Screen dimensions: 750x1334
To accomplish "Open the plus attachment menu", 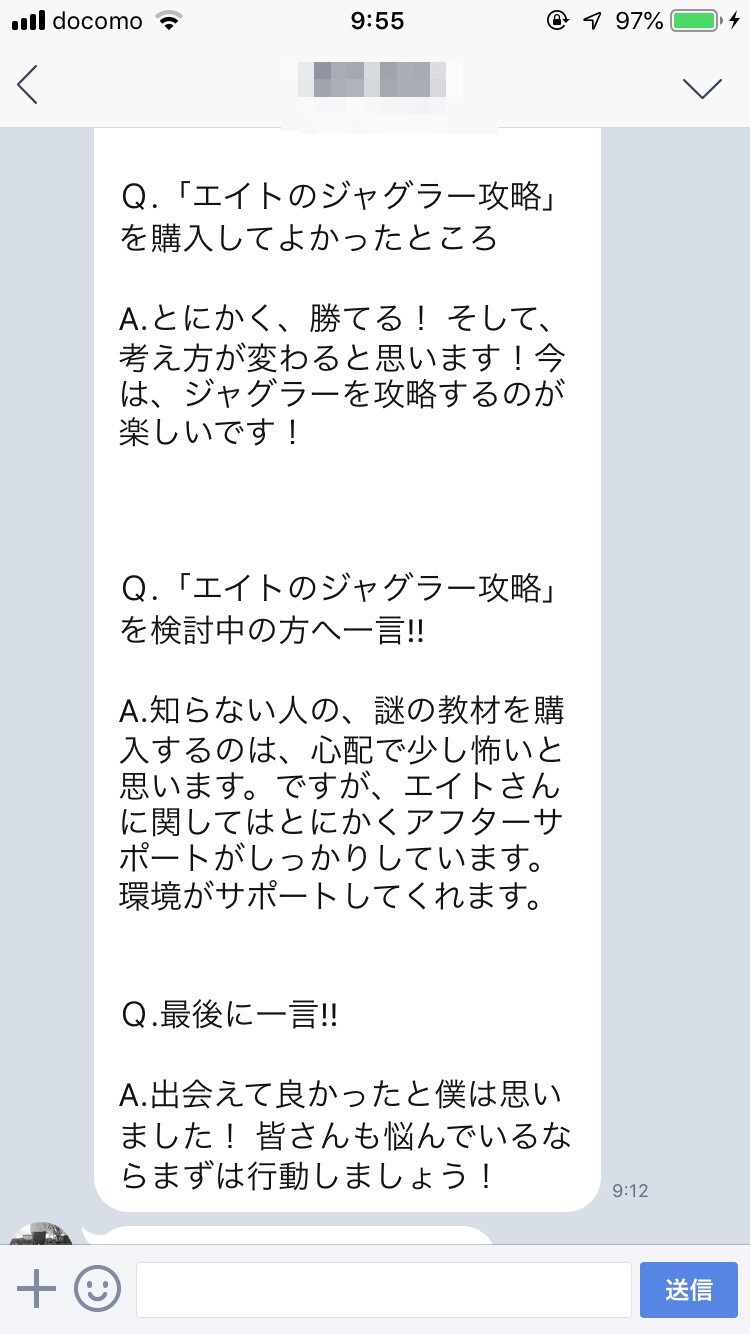I will pyautogui.click(x=37, y=1289).
